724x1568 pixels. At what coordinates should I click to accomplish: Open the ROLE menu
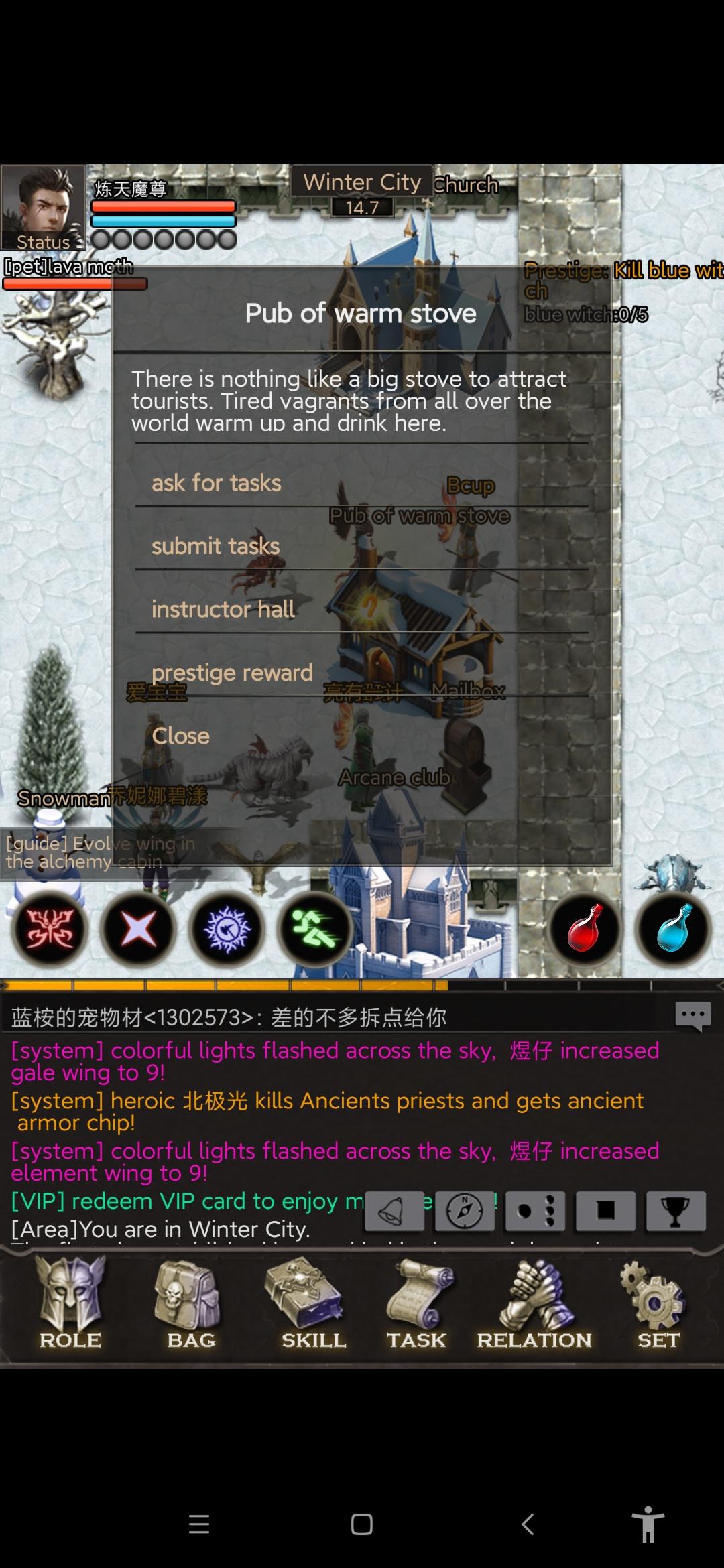tap(70, 1304)
